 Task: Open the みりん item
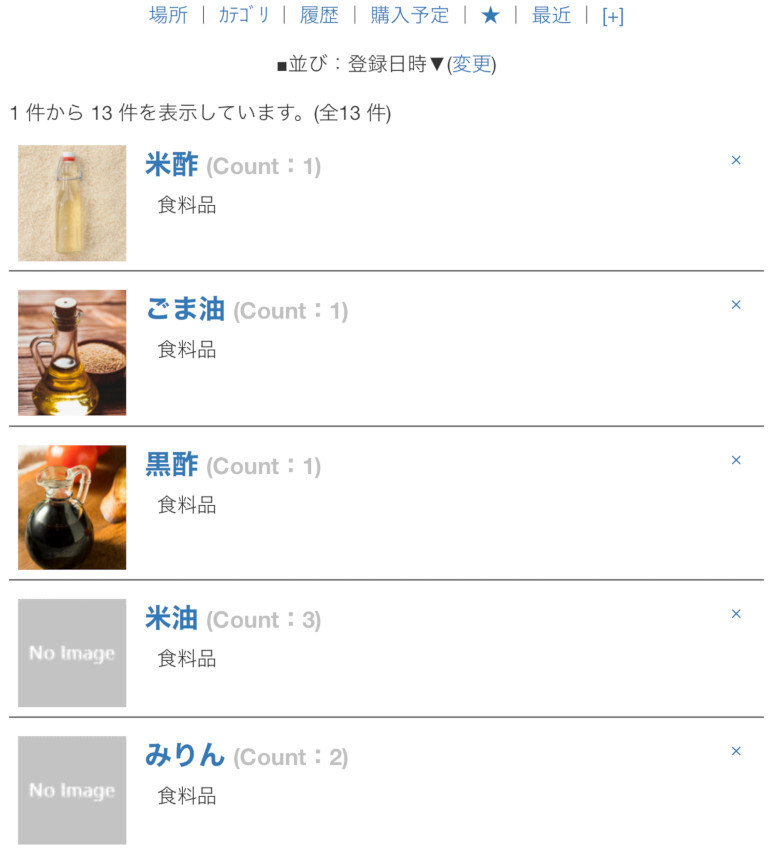185,756
